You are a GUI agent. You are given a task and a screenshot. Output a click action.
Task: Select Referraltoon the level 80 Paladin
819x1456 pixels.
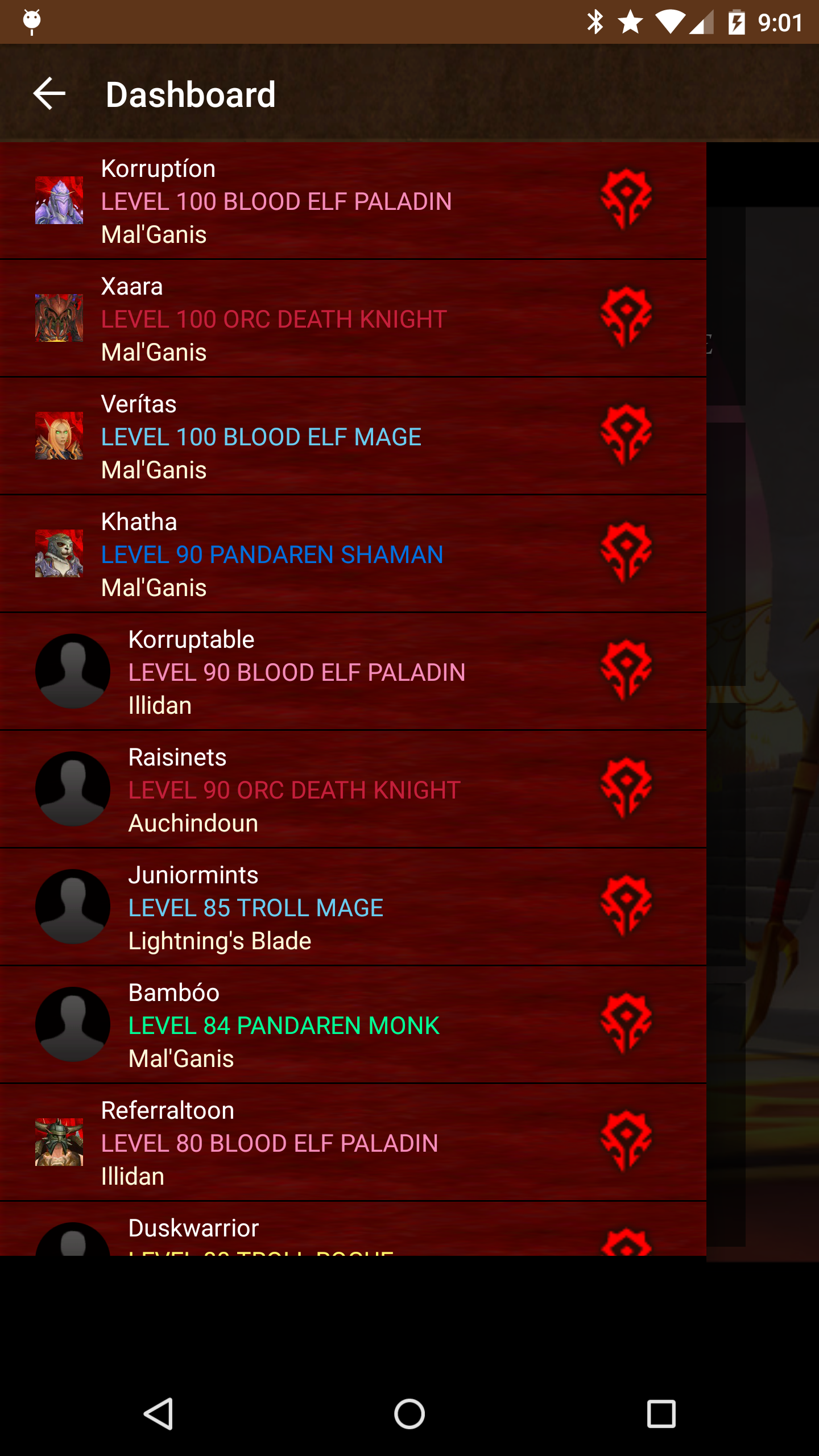click(x=353, y=1143)
